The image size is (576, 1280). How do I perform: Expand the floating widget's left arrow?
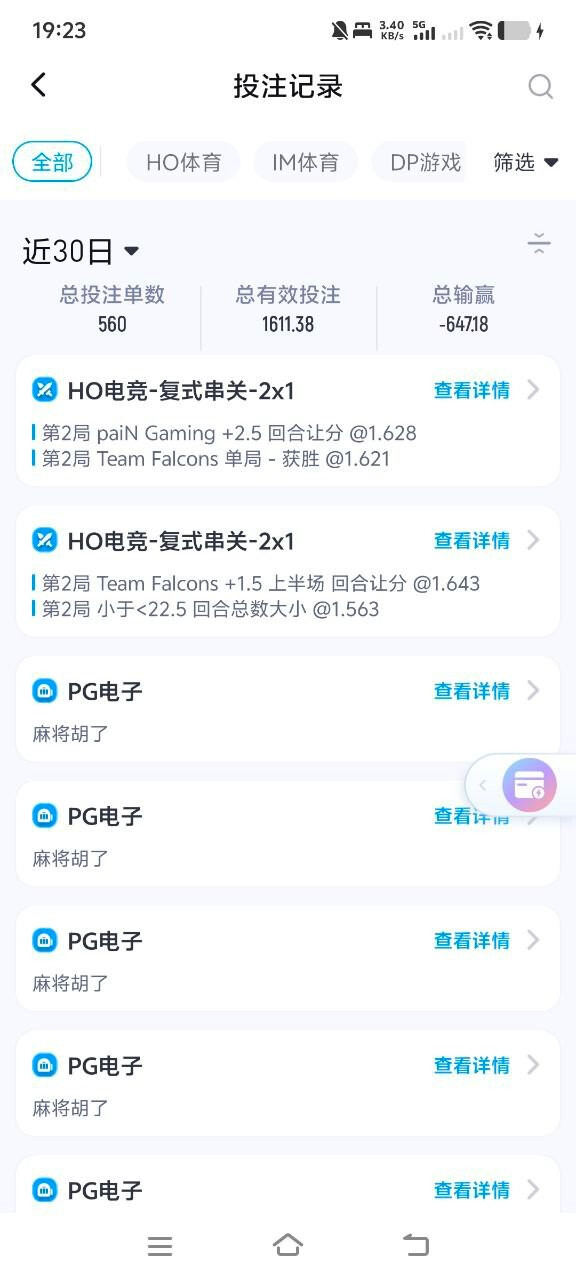pyautogui.click(x=483, y=785)
